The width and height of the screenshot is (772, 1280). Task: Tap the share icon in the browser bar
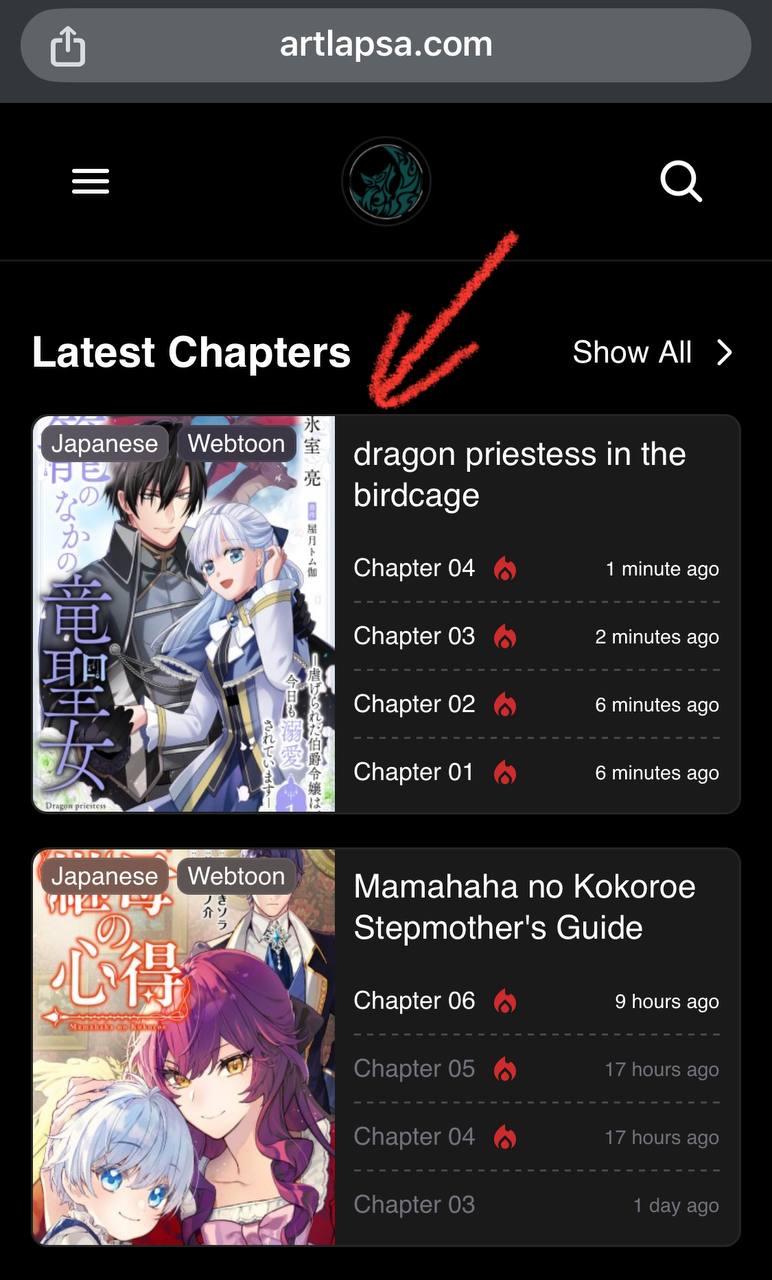coord(68,46)
